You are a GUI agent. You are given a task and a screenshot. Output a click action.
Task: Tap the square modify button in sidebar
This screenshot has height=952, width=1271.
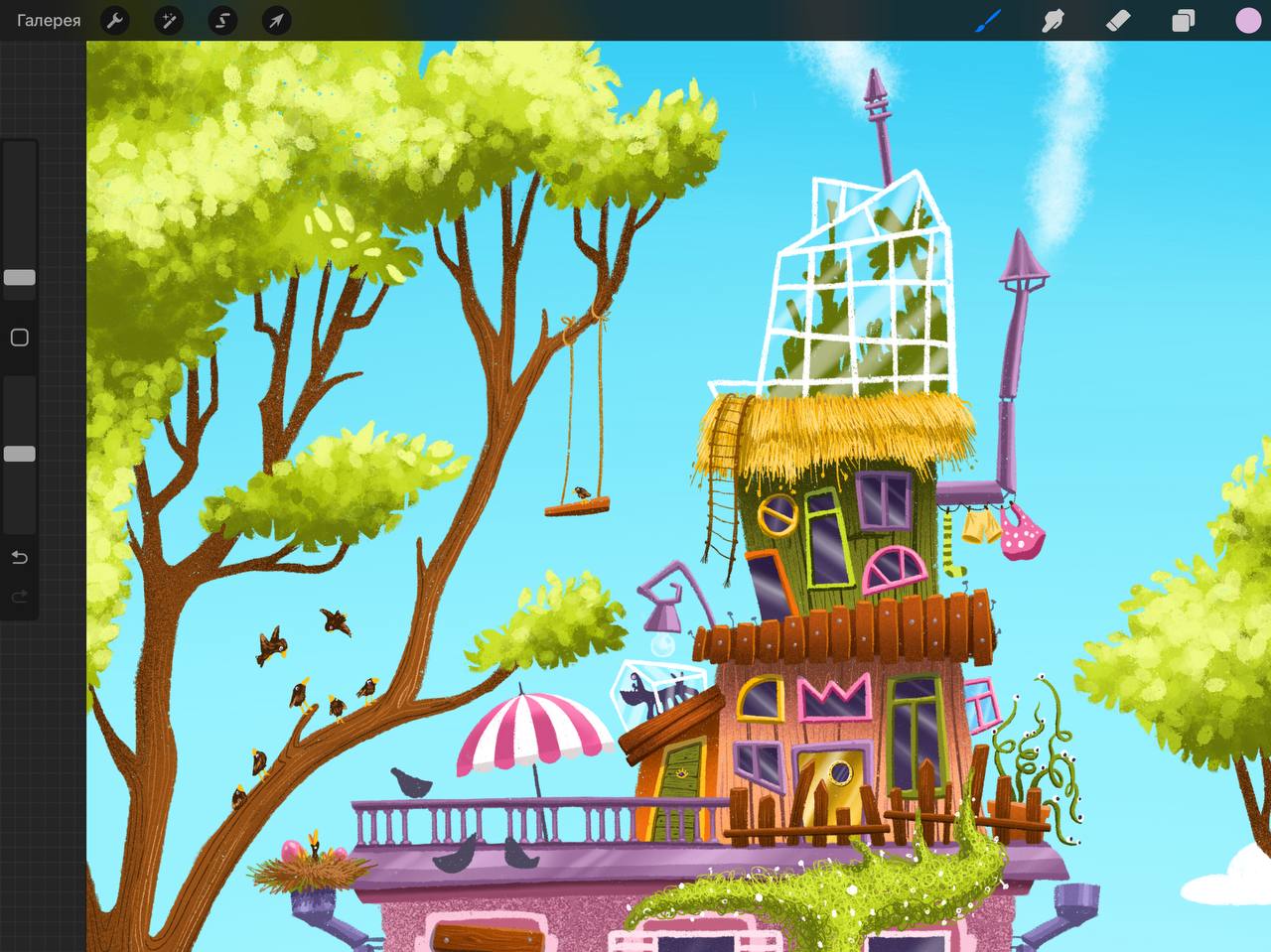[x=19, y=338]
